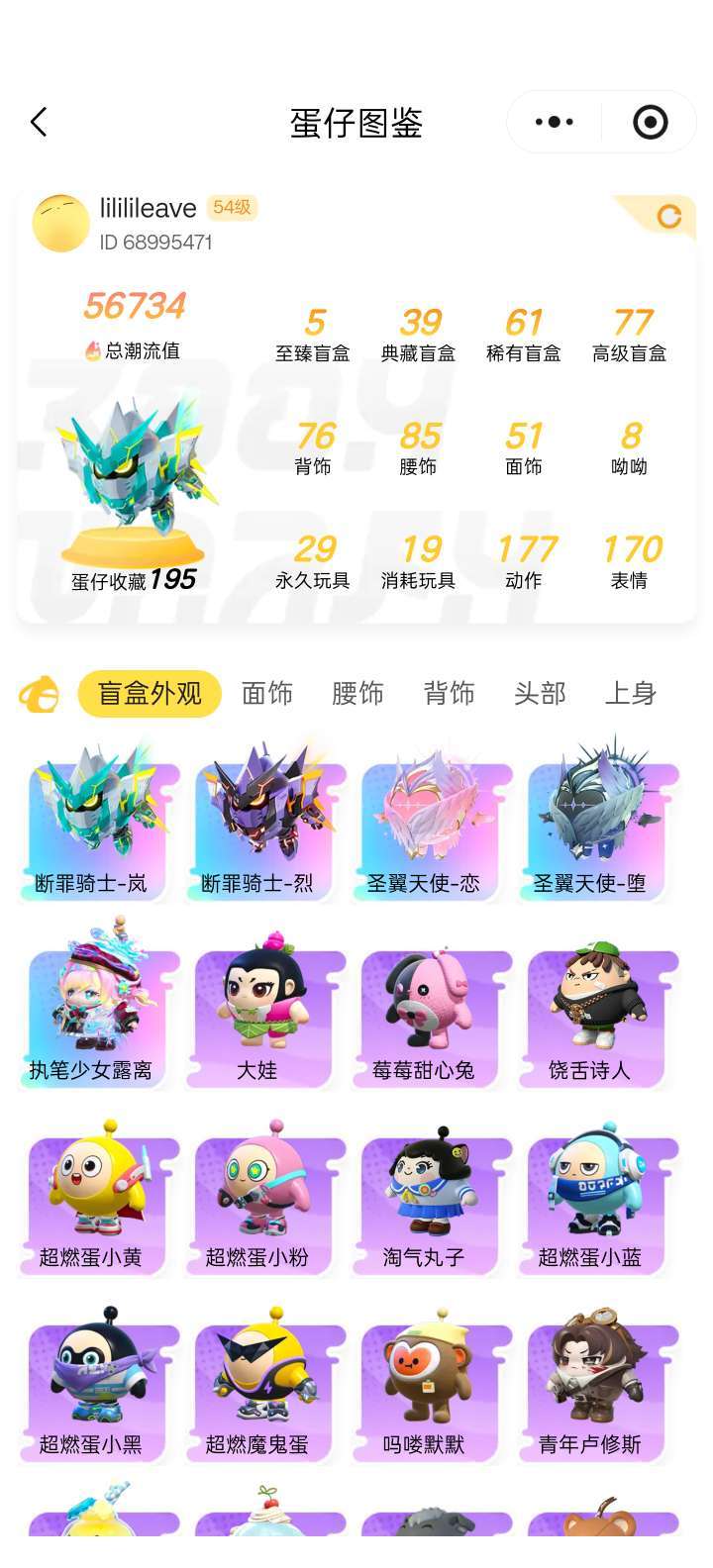Close the mini program with the circle button
713x1568 pixels.
[x=650, y=123]
